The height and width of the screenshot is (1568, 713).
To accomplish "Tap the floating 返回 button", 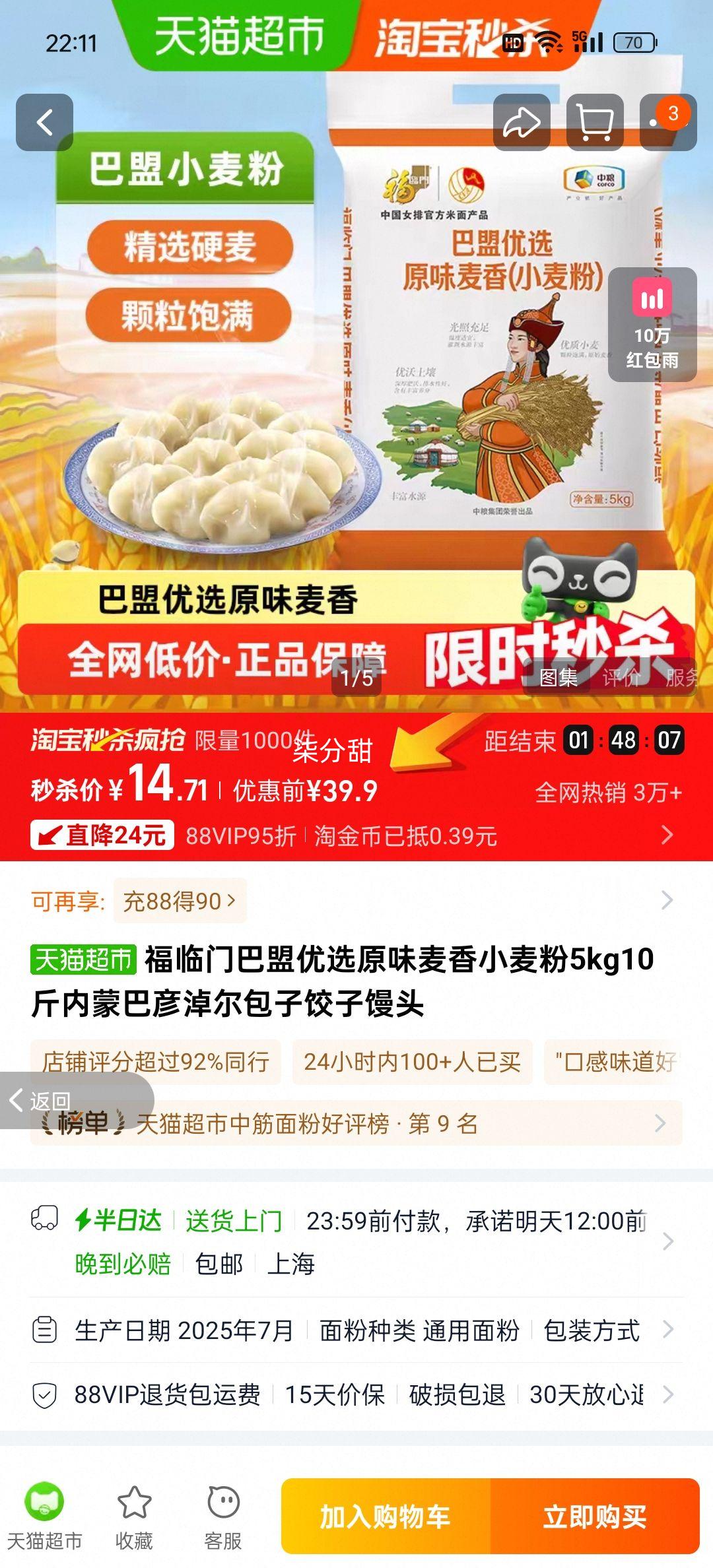I will [41, 1101].
